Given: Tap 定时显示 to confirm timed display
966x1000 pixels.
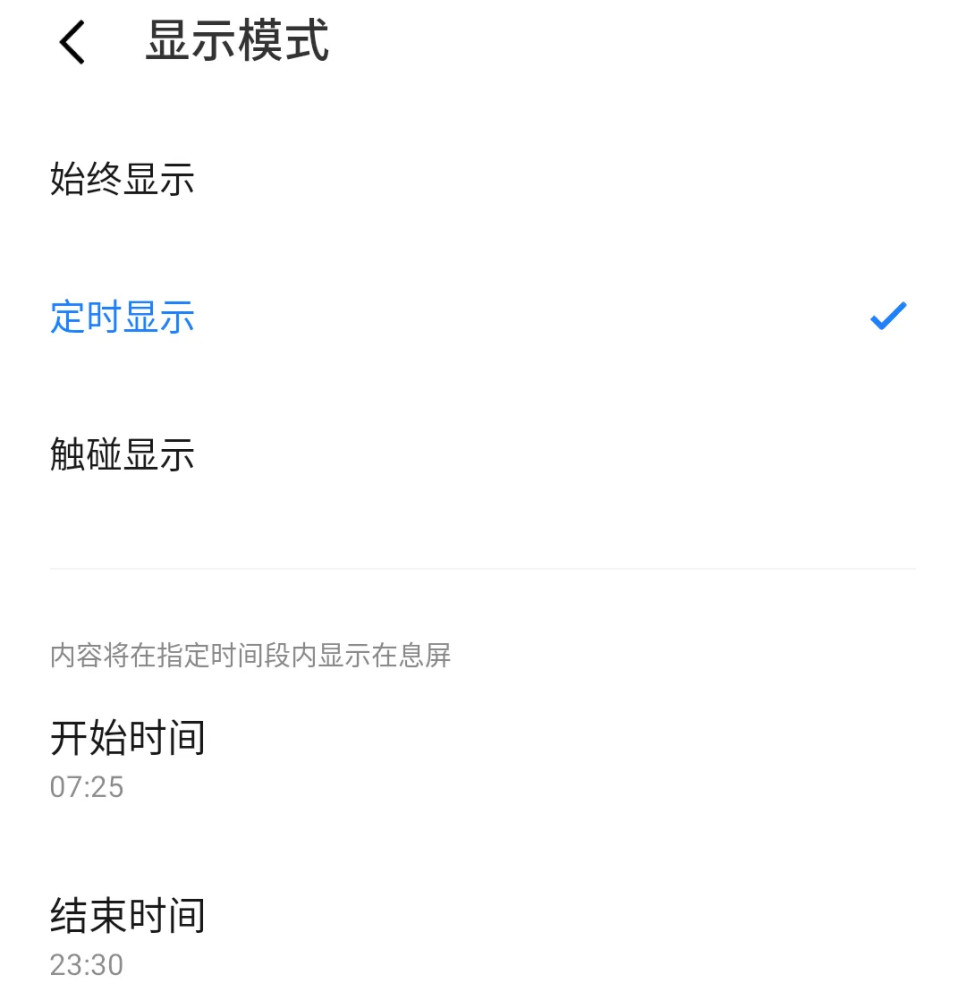Looking at the screenshot, I should (x=122, y=317).
